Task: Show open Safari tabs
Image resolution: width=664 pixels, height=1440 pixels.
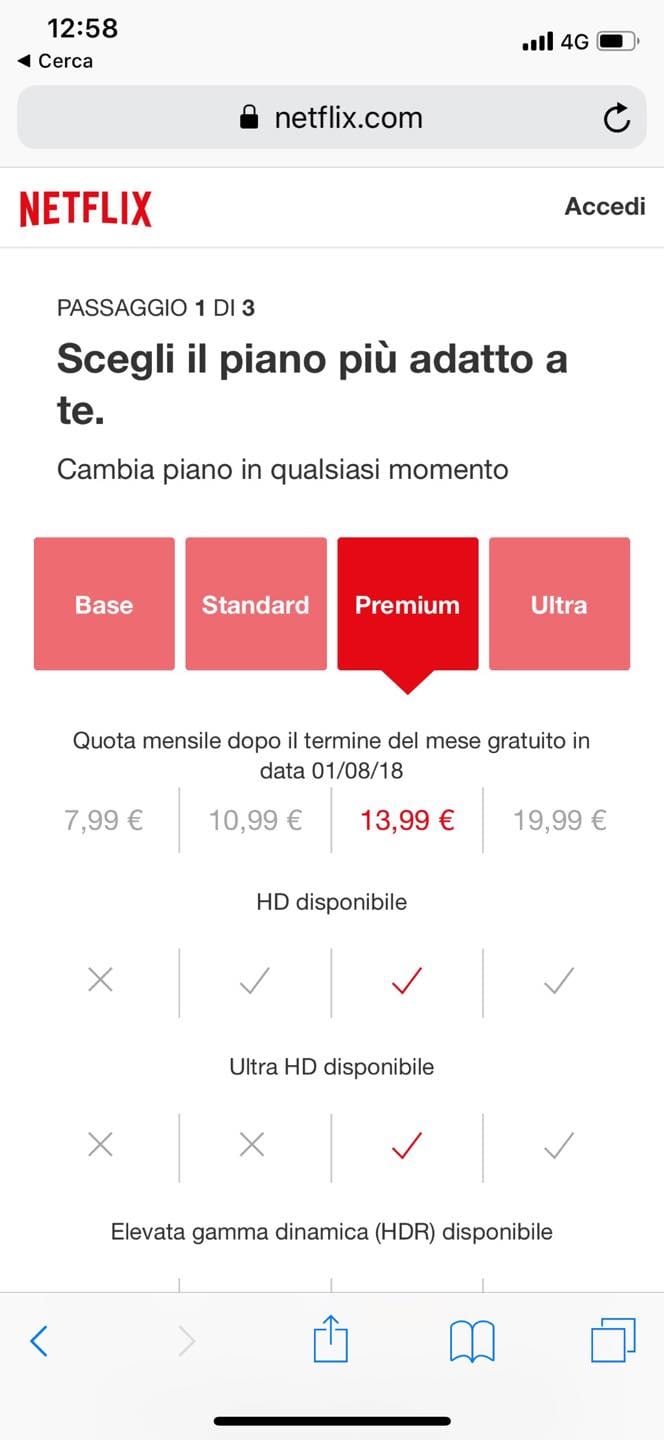Action: [x=613, y=1340]
